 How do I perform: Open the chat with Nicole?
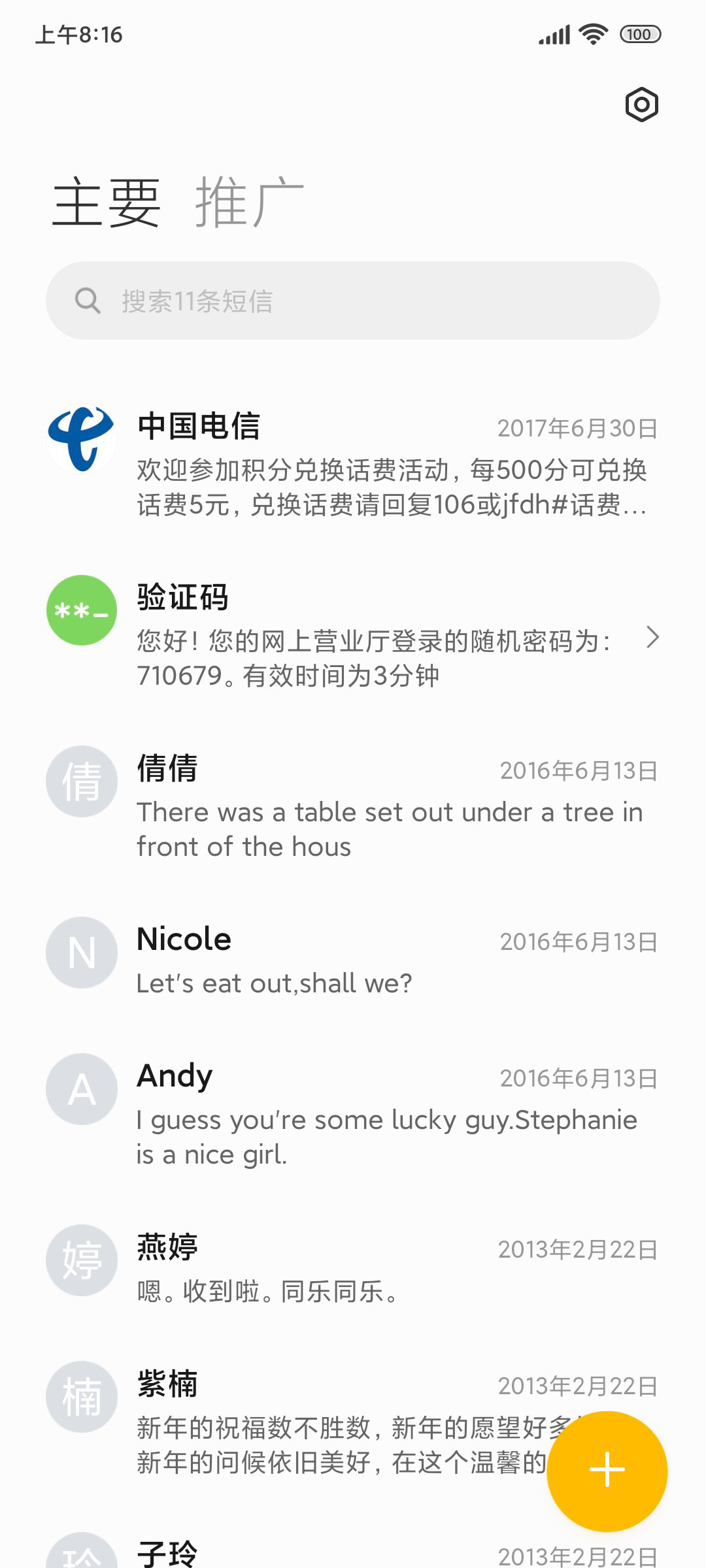coord(353,960)
